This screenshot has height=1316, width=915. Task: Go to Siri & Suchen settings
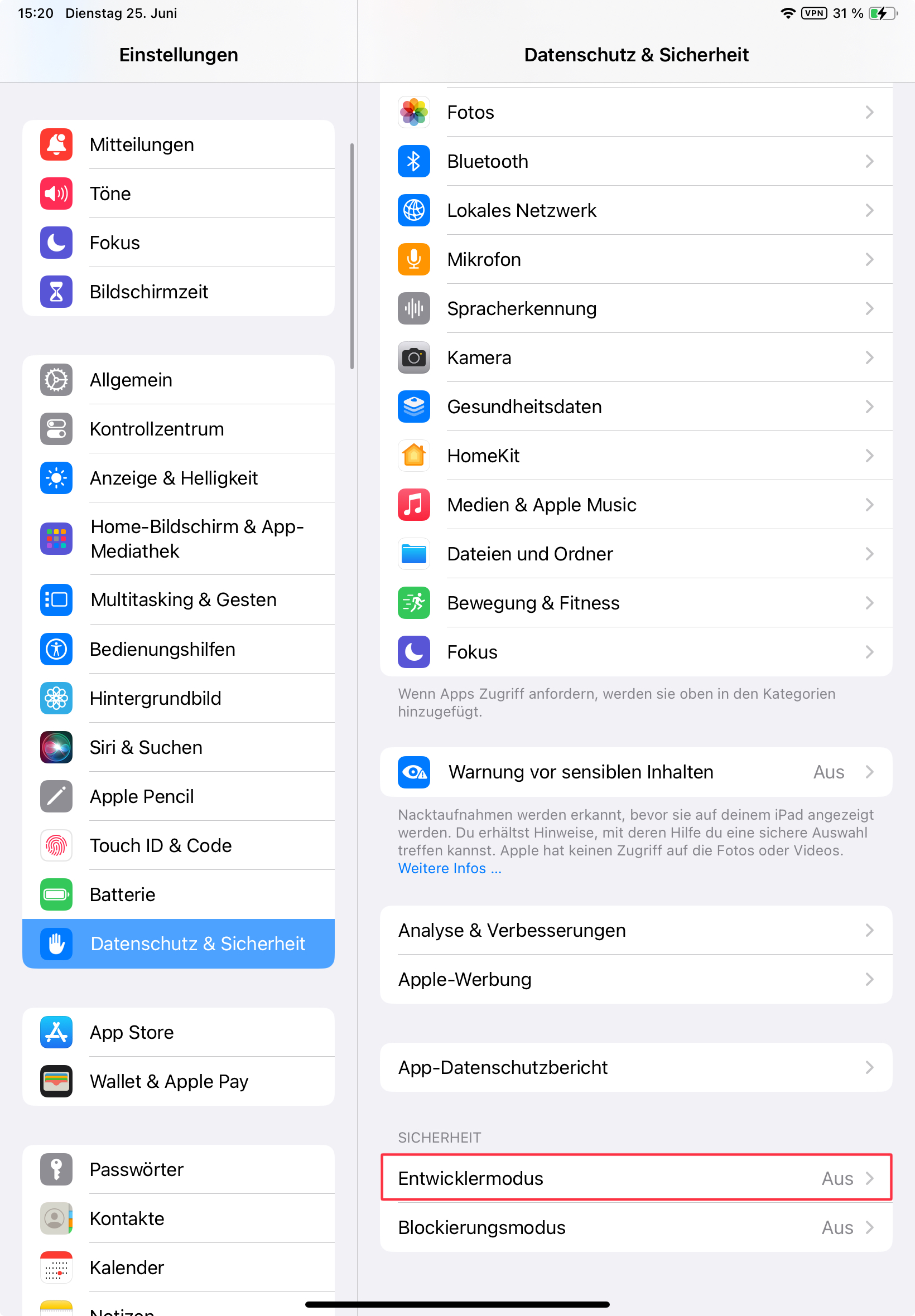pyautogui.click(x=179, y=747)
